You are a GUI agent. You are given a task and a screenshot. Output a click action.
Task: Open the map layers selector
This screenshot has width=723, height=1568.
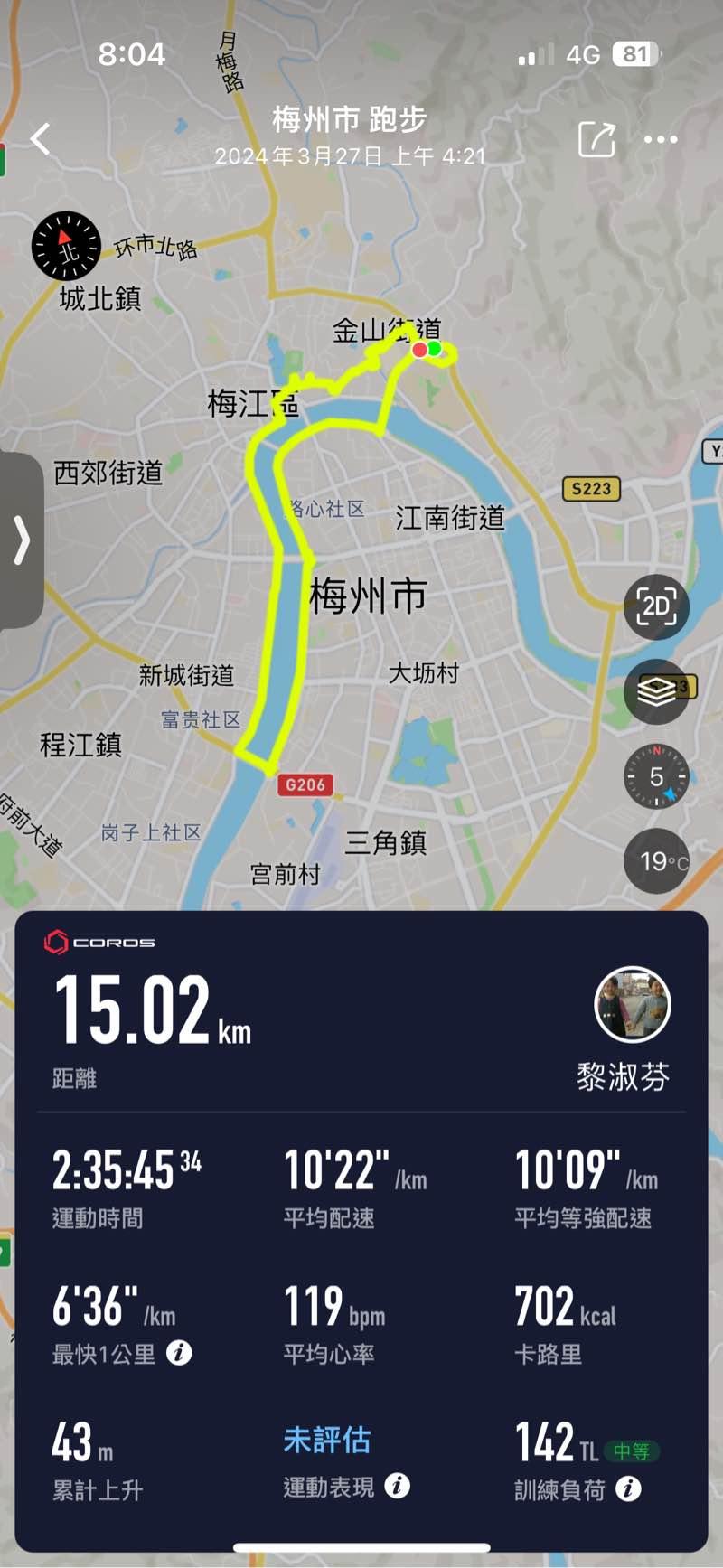coord(656,691)
